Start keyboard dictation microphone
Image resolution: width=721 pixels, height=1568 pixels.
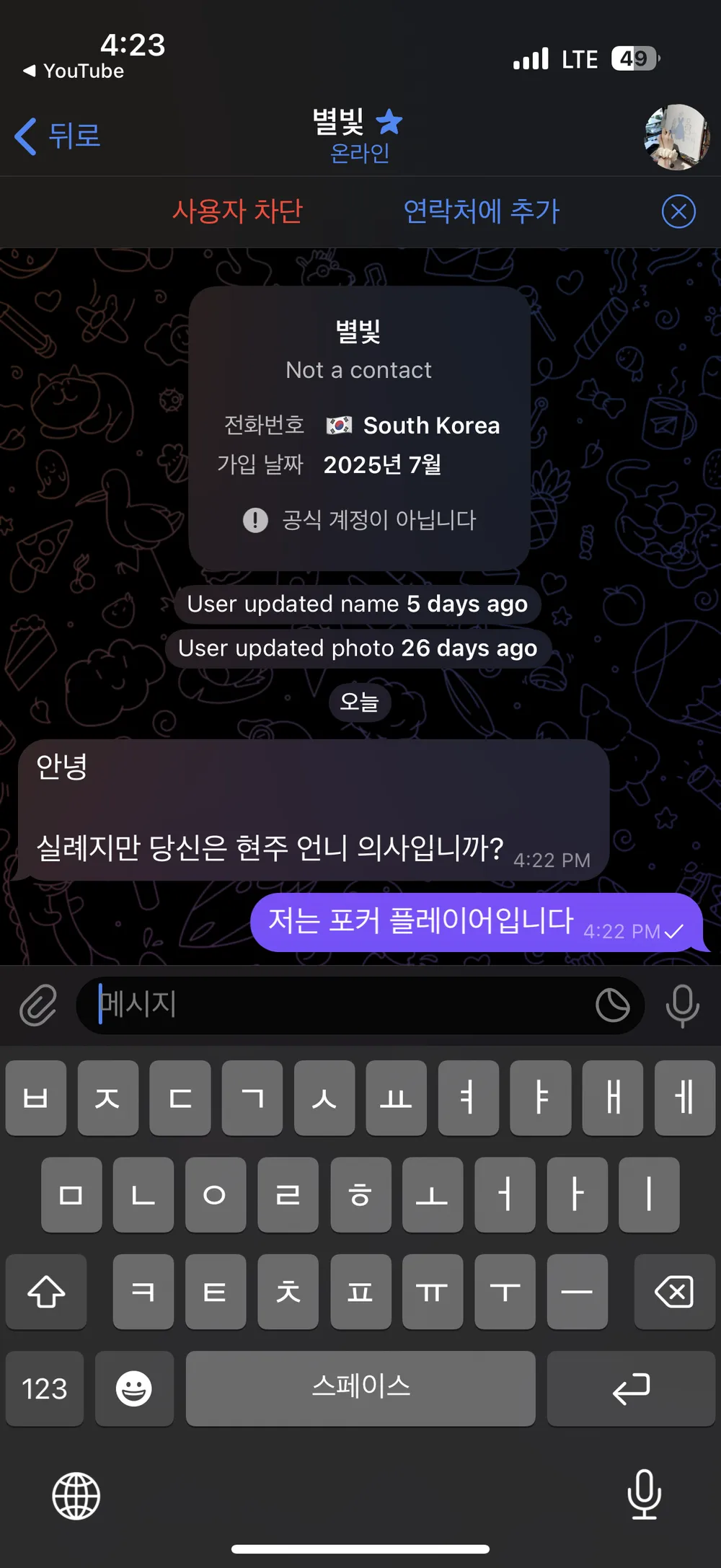click(x=644, y=1494)
